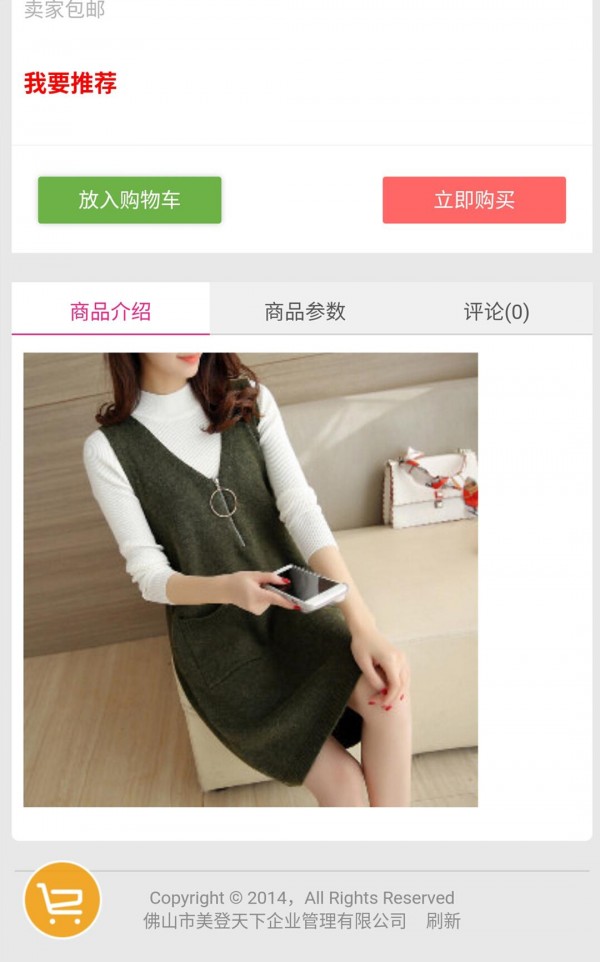Open the 评论(0) reviews tab
600x962 pixels.
pyautogui.click(x=496, y=311)
